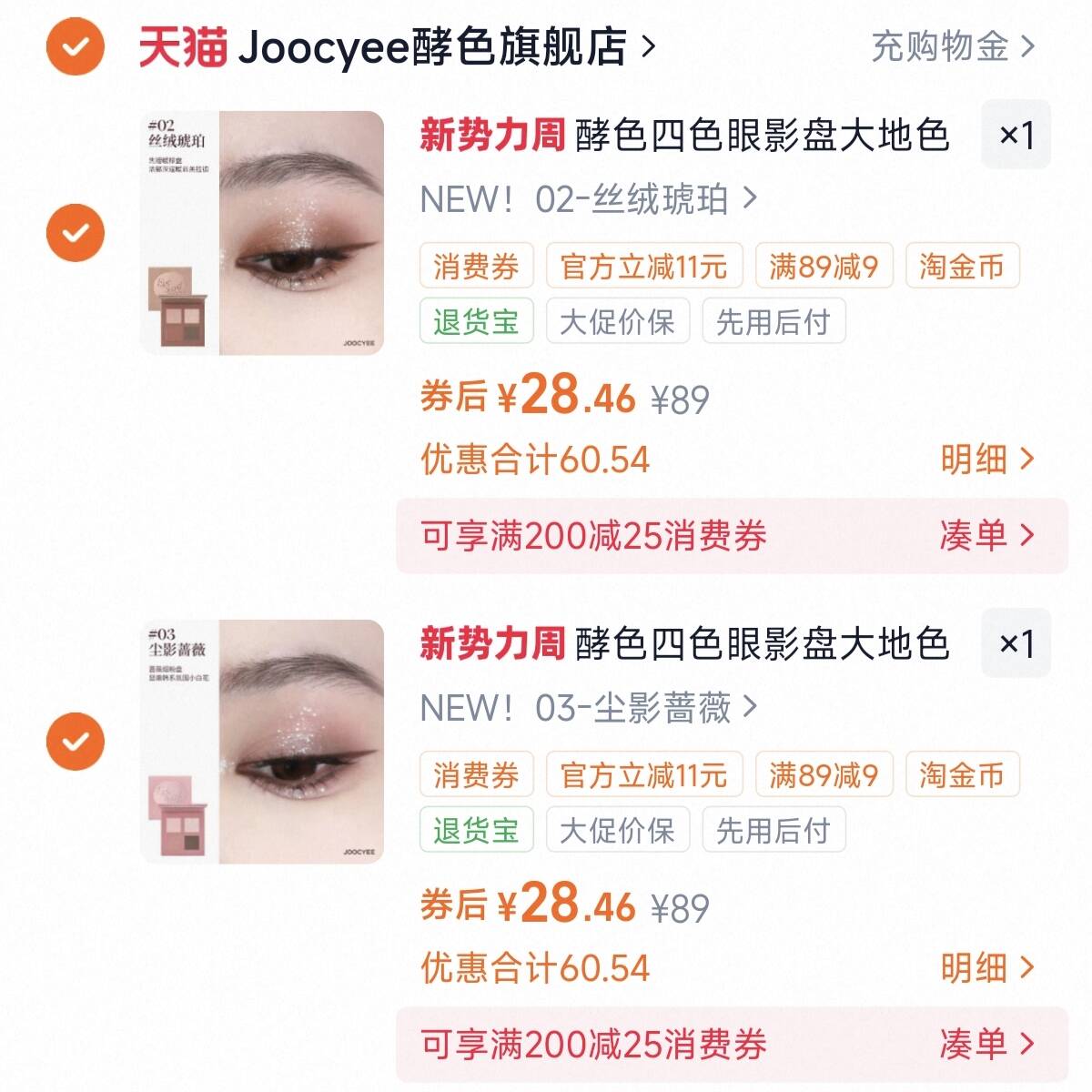The height and width of the screenshot is (1092, 1092).
Task: Open the Joocyee酵色旗舰店 store page
Action: (x=432, y=47)
